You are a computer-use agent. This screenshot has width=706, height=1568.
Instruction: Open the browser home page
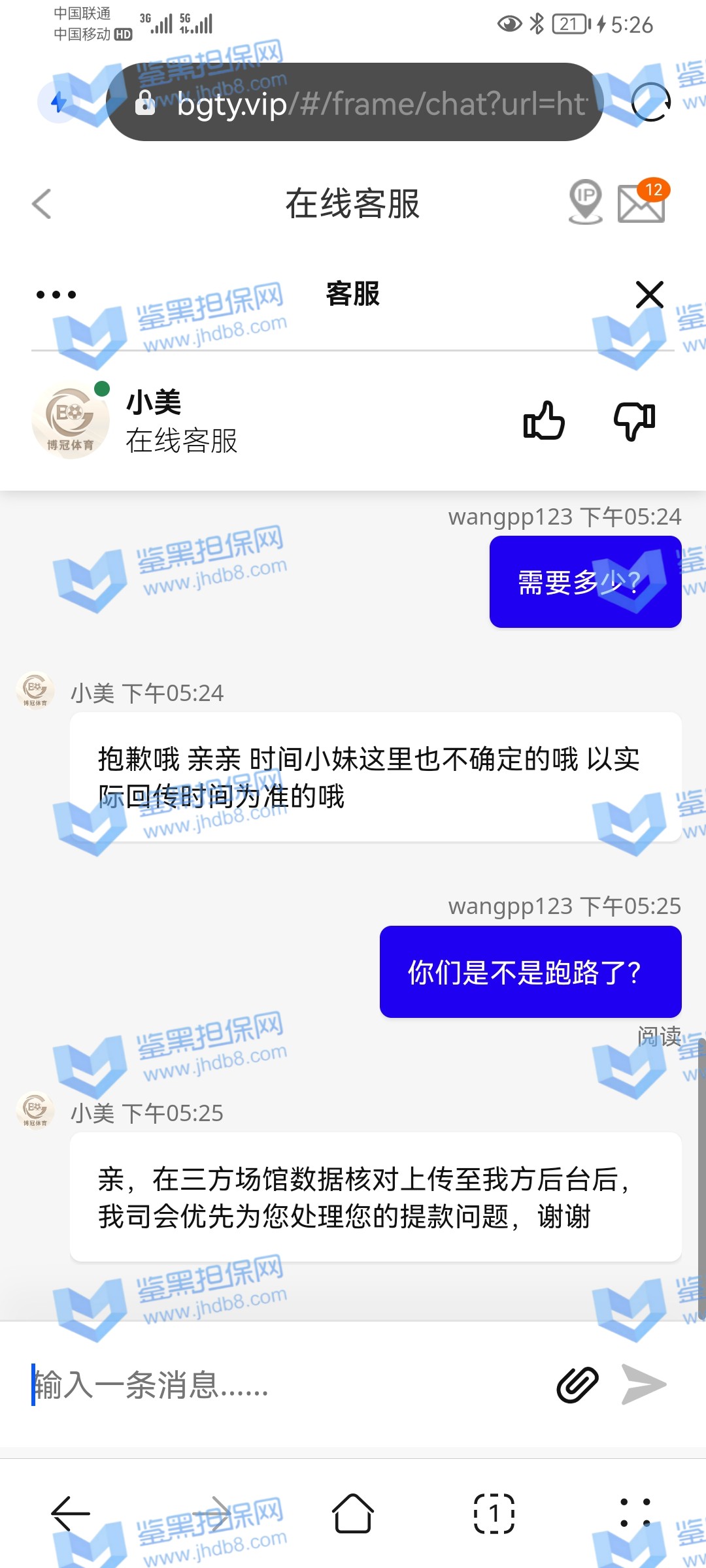(353, 1513)
